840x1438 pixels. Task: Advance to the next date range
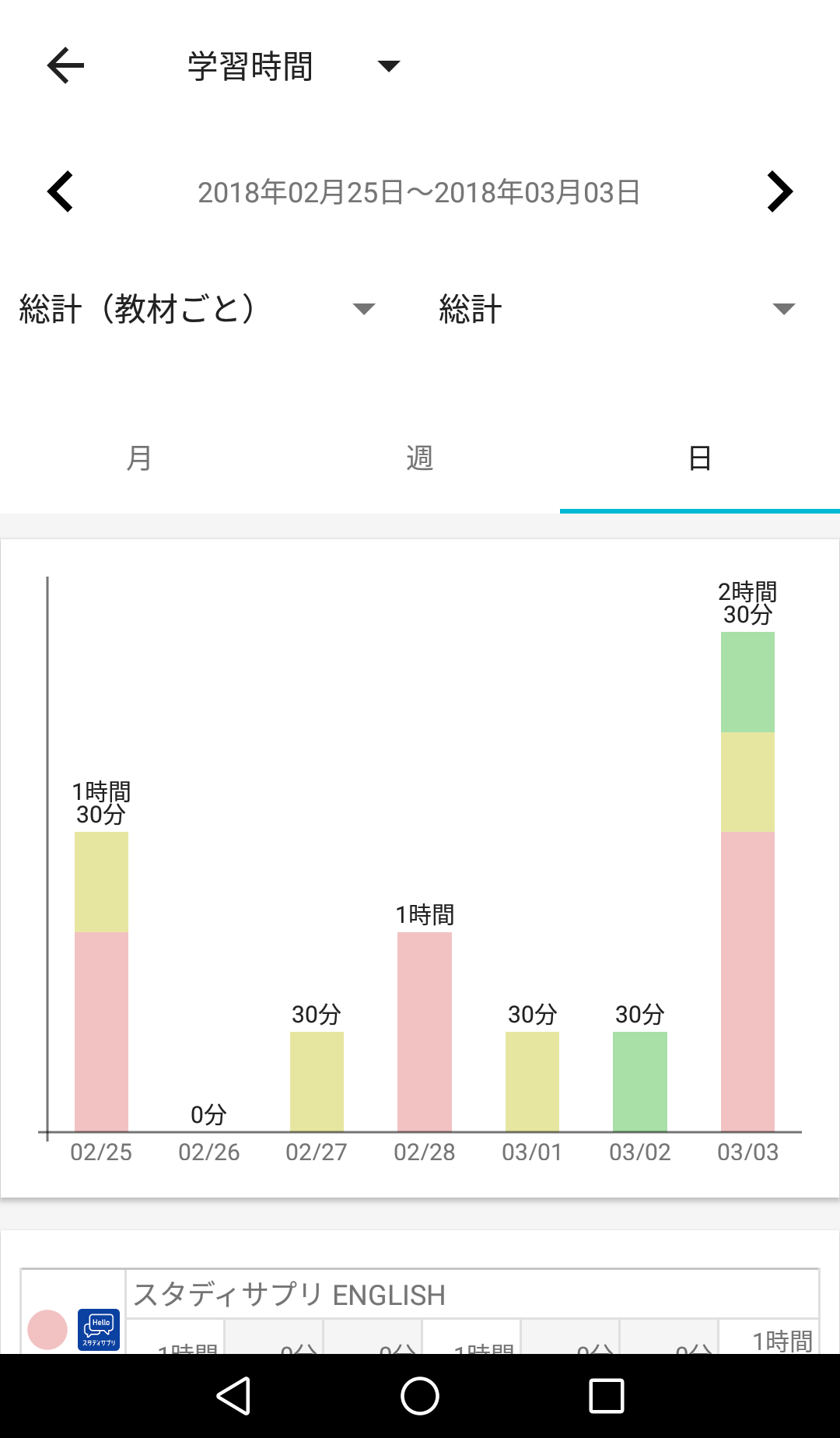coord(779,191)
